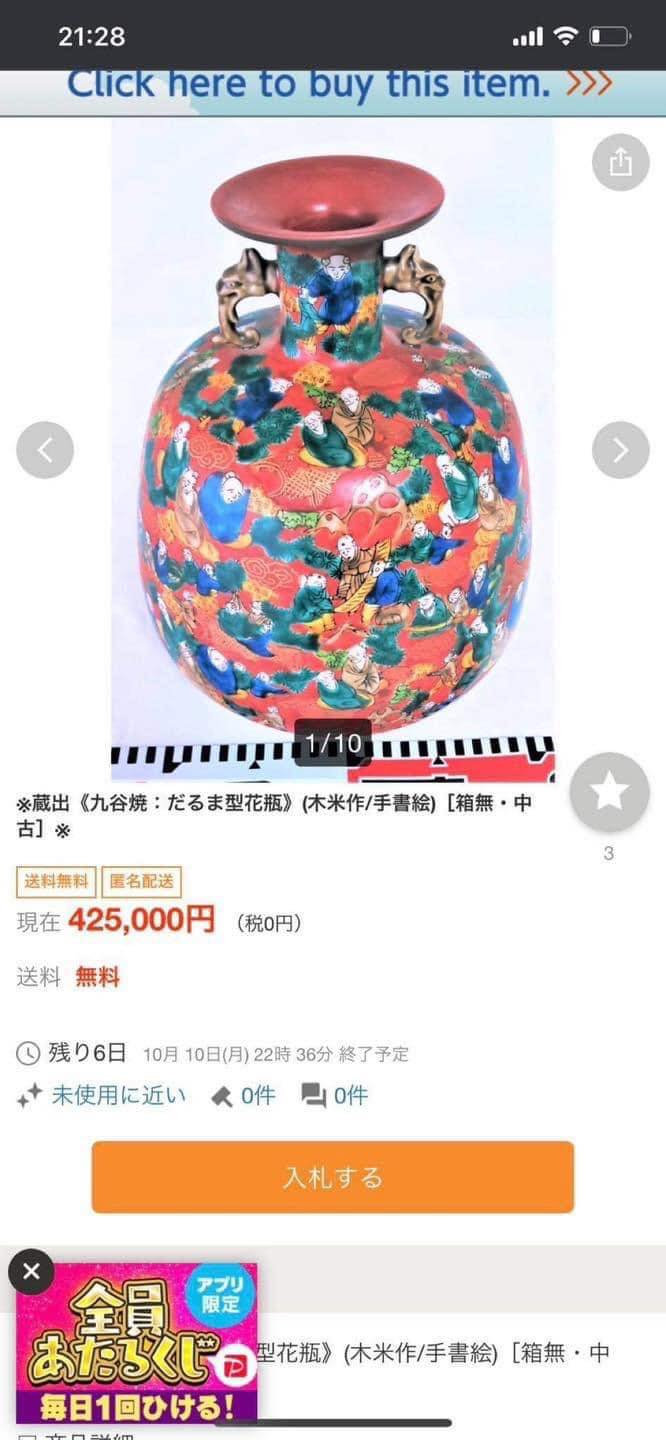Image resolution: width=666 pixels, height=1440 pixels.
Task: Add item to watchlist with star
Action: click(x=609, y=792)
